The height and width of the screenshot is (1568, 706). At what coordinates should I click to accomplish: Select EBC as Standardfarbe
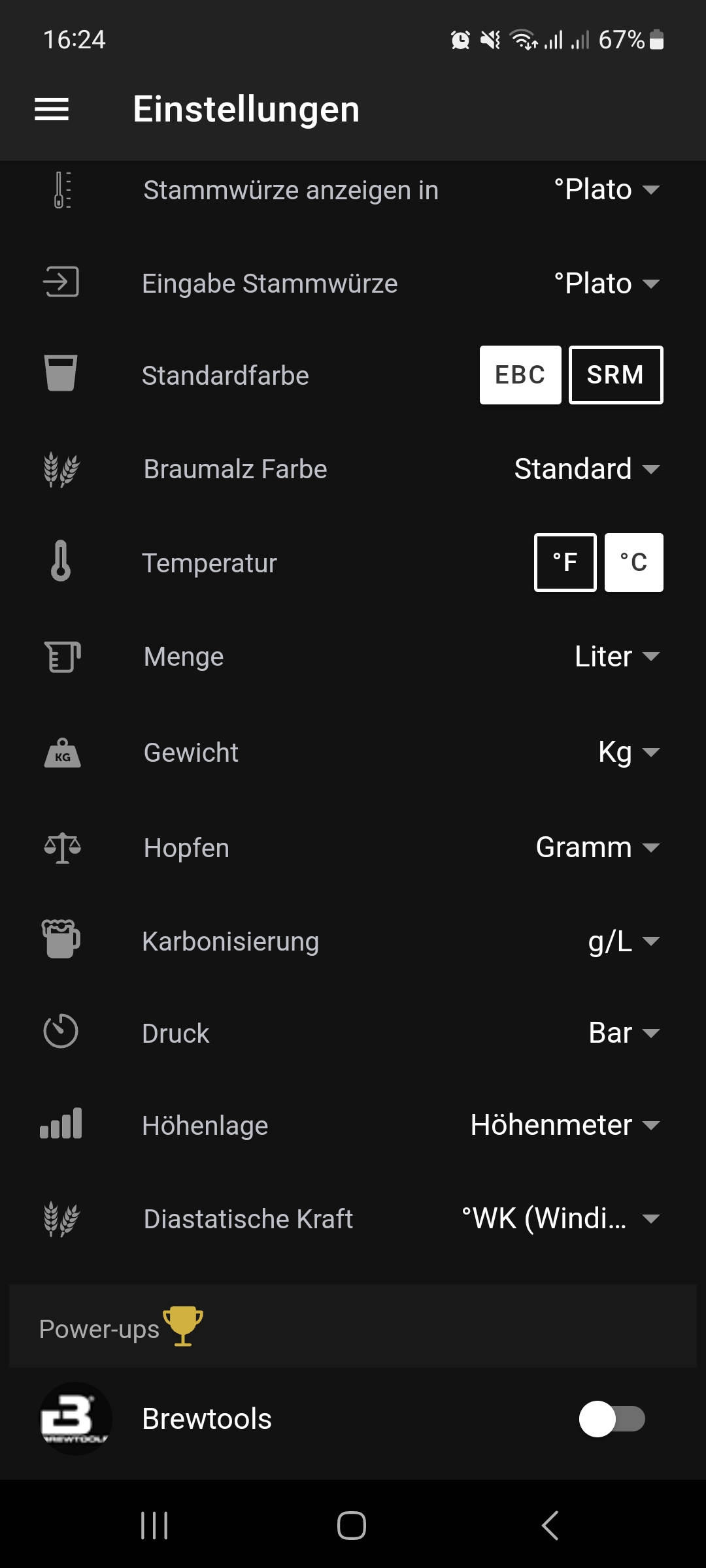pos(520,375)
